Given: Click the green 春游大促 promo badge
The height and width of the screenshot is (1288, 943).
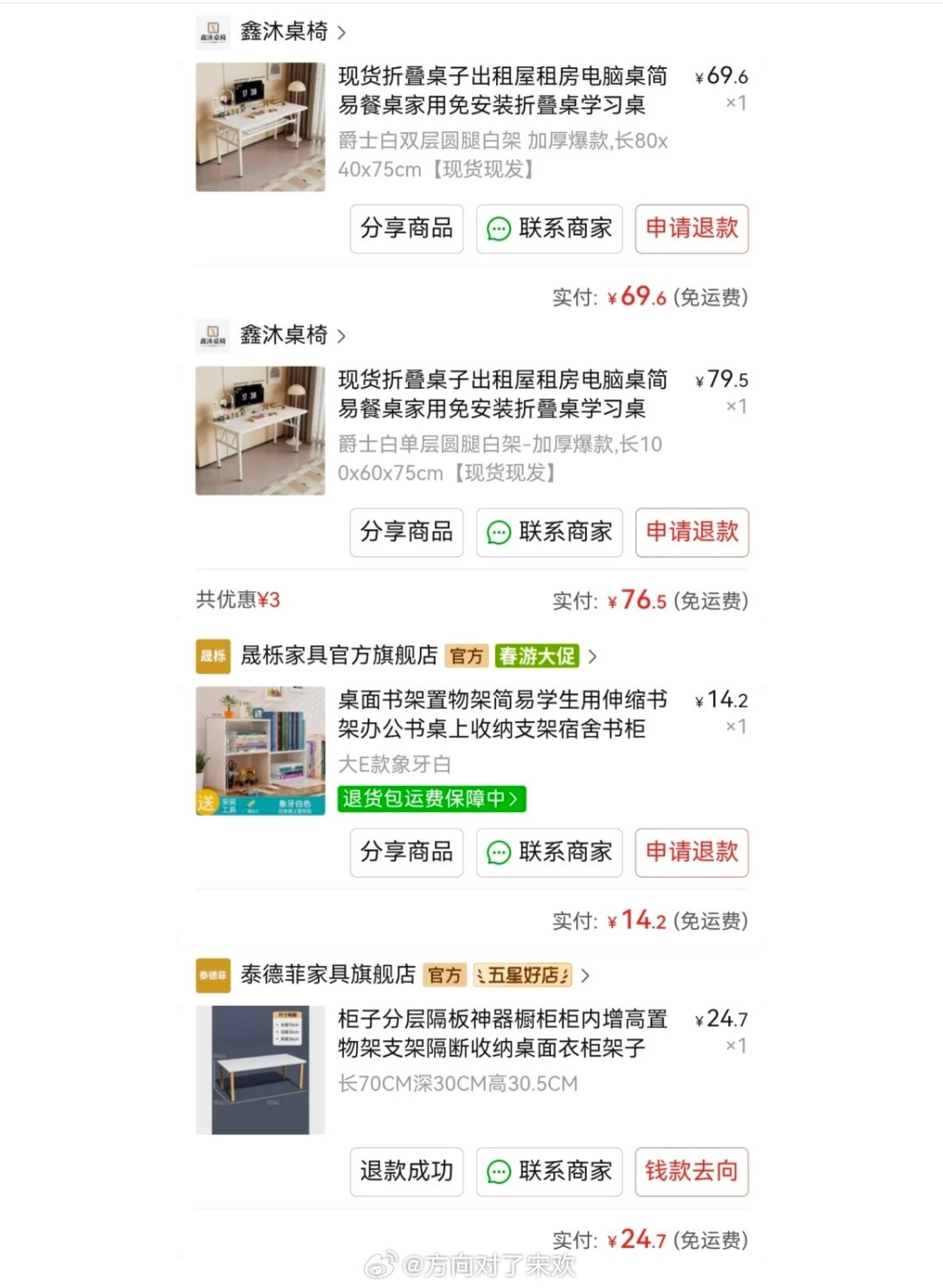Looking at the screenshot, I should click(x=536, y=657).
